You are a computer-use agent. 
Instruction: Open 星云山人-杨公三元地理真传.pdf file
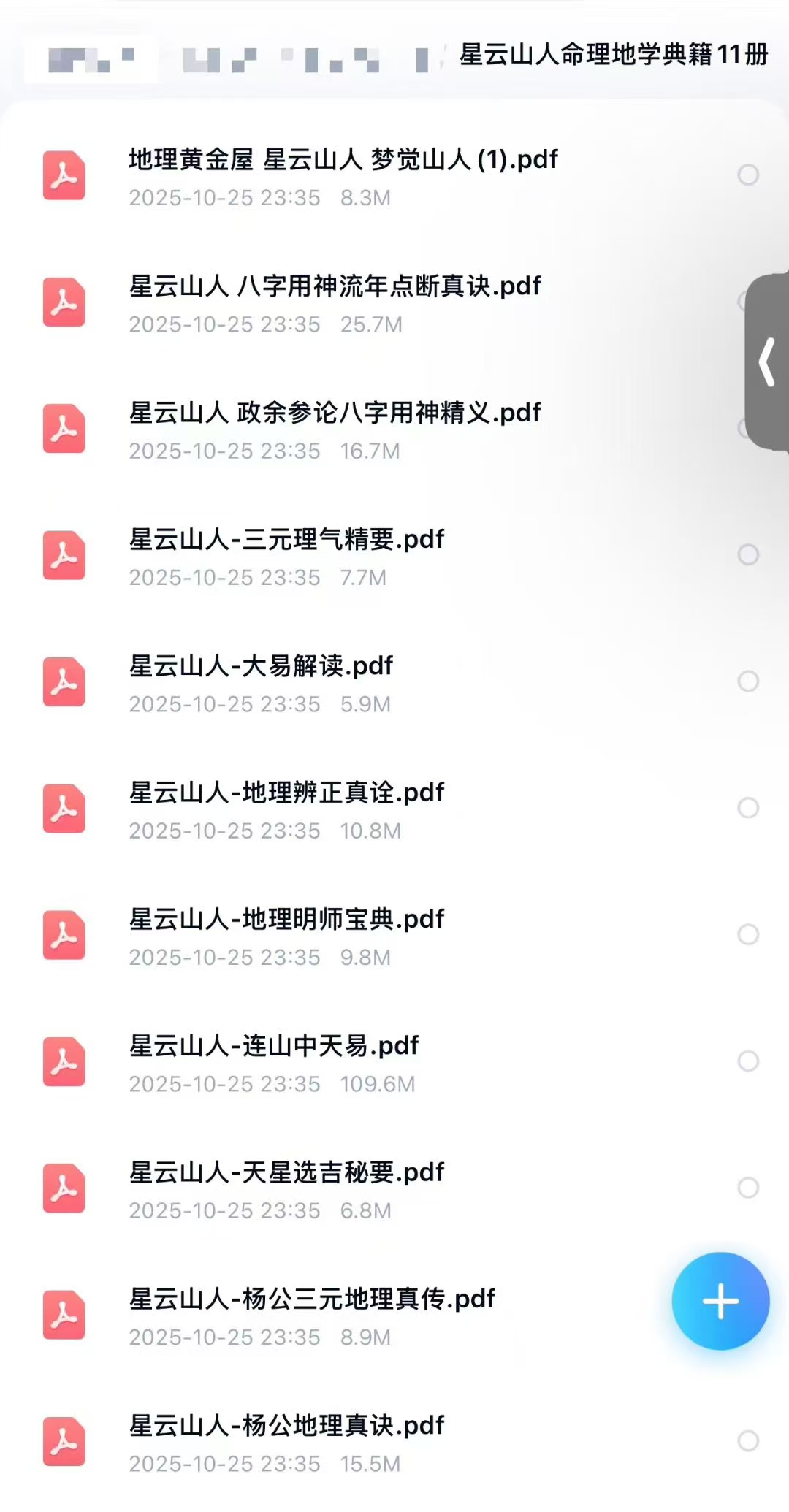coord(312,1299)
